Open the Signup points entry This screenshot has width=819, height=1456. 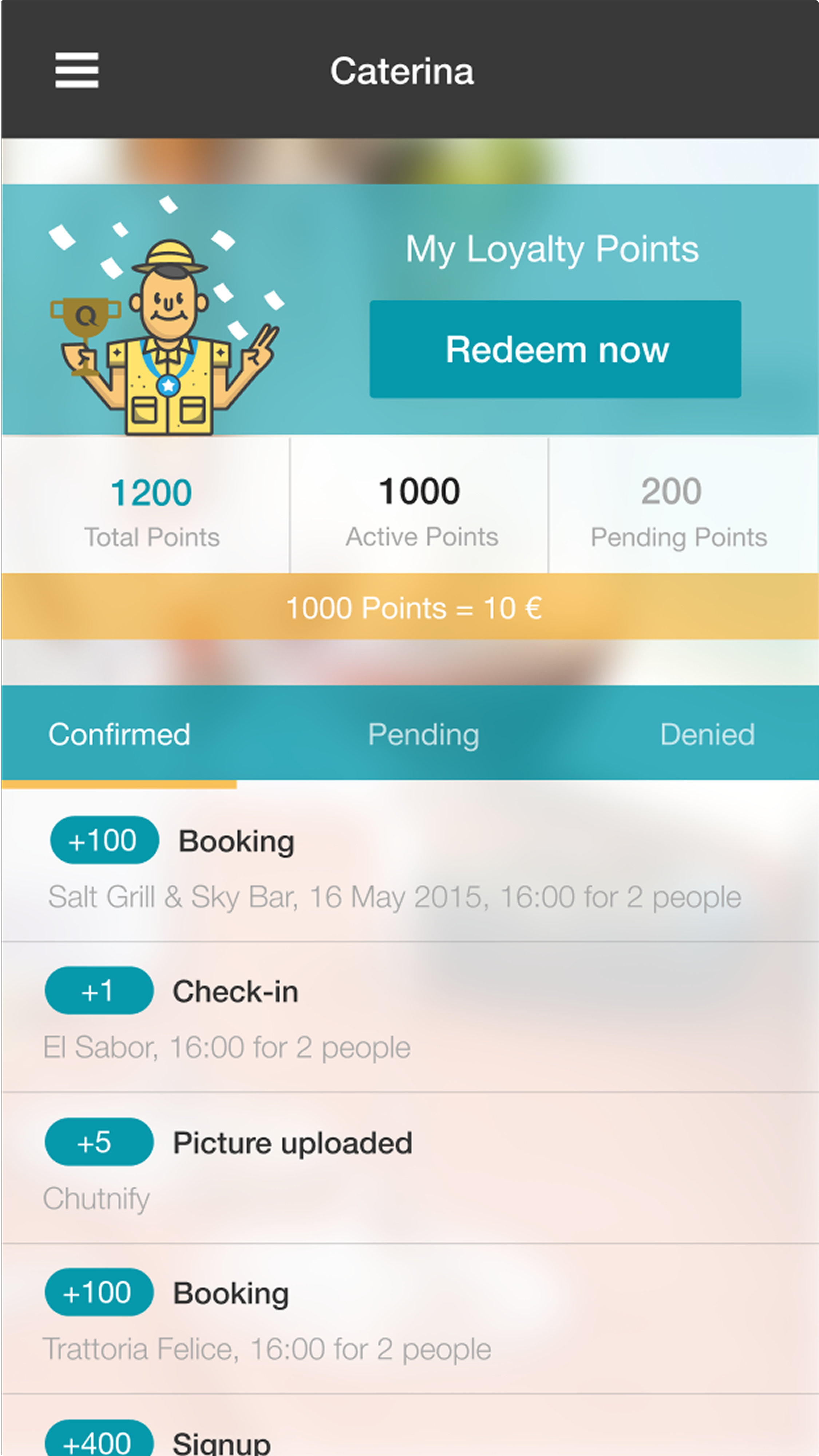pos(409,1425)
